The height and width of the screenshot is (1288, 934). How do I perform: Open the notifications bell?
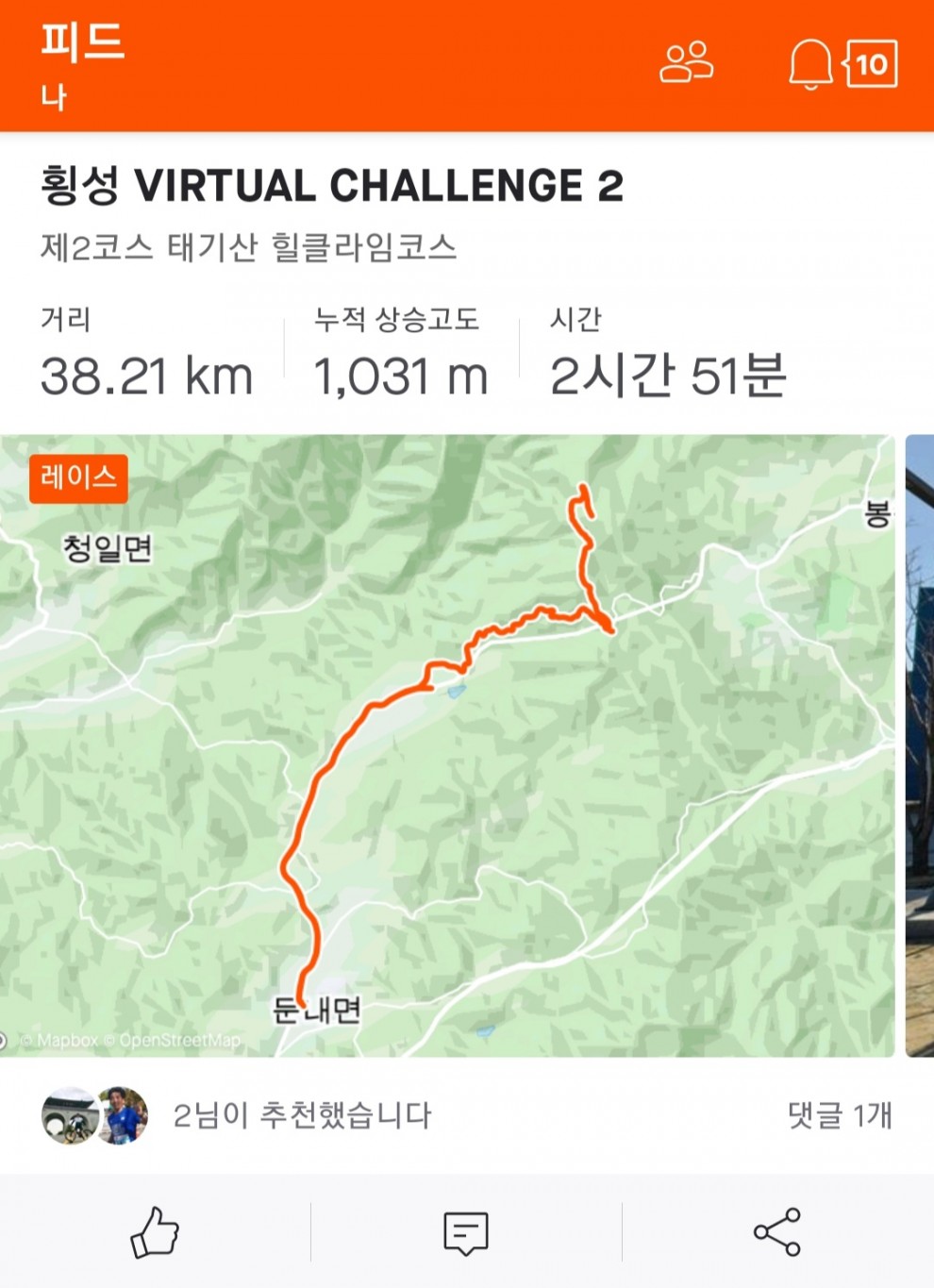tap(810, 64)
